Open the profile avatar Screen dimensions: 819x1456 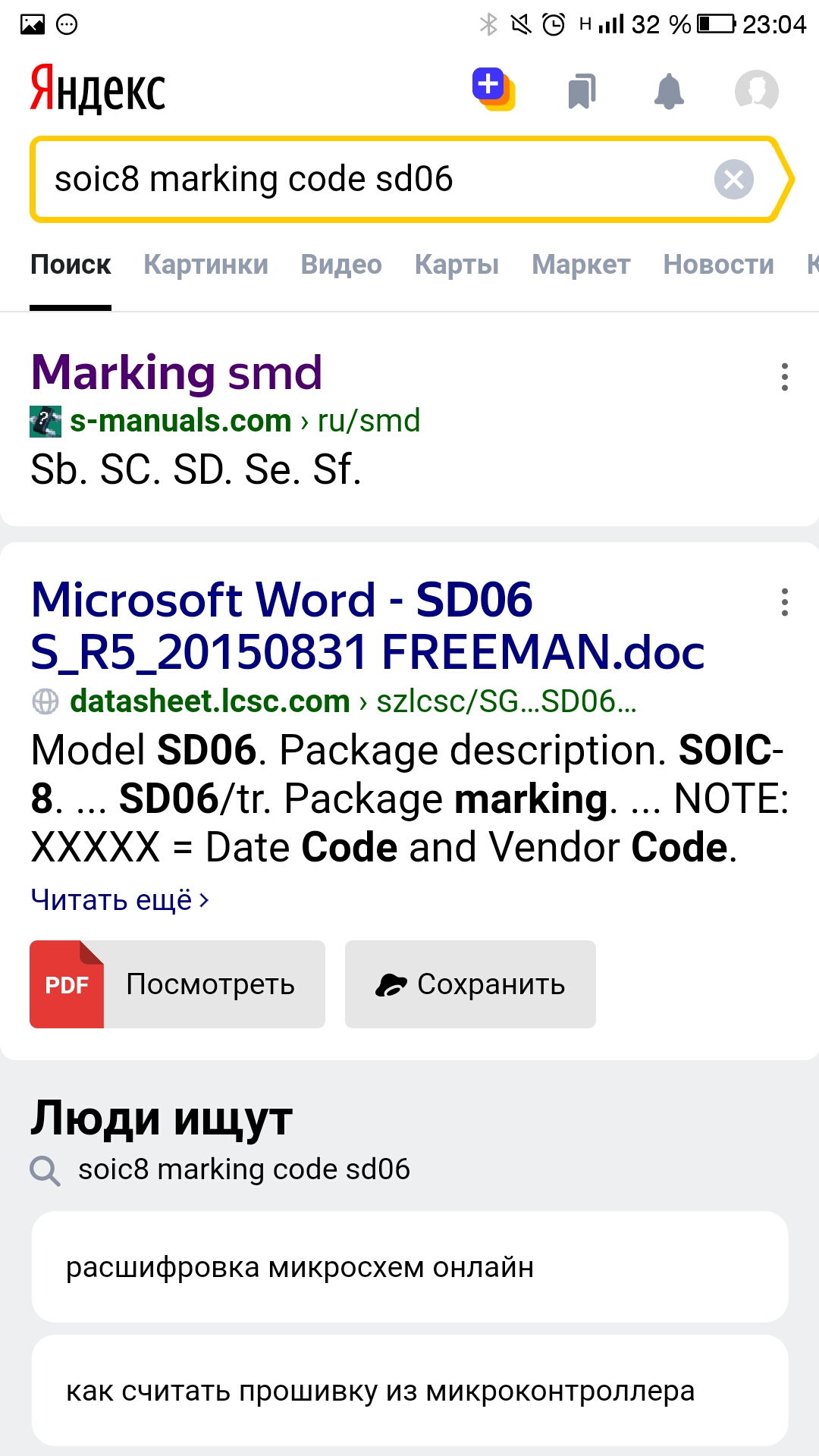(756, 91)
